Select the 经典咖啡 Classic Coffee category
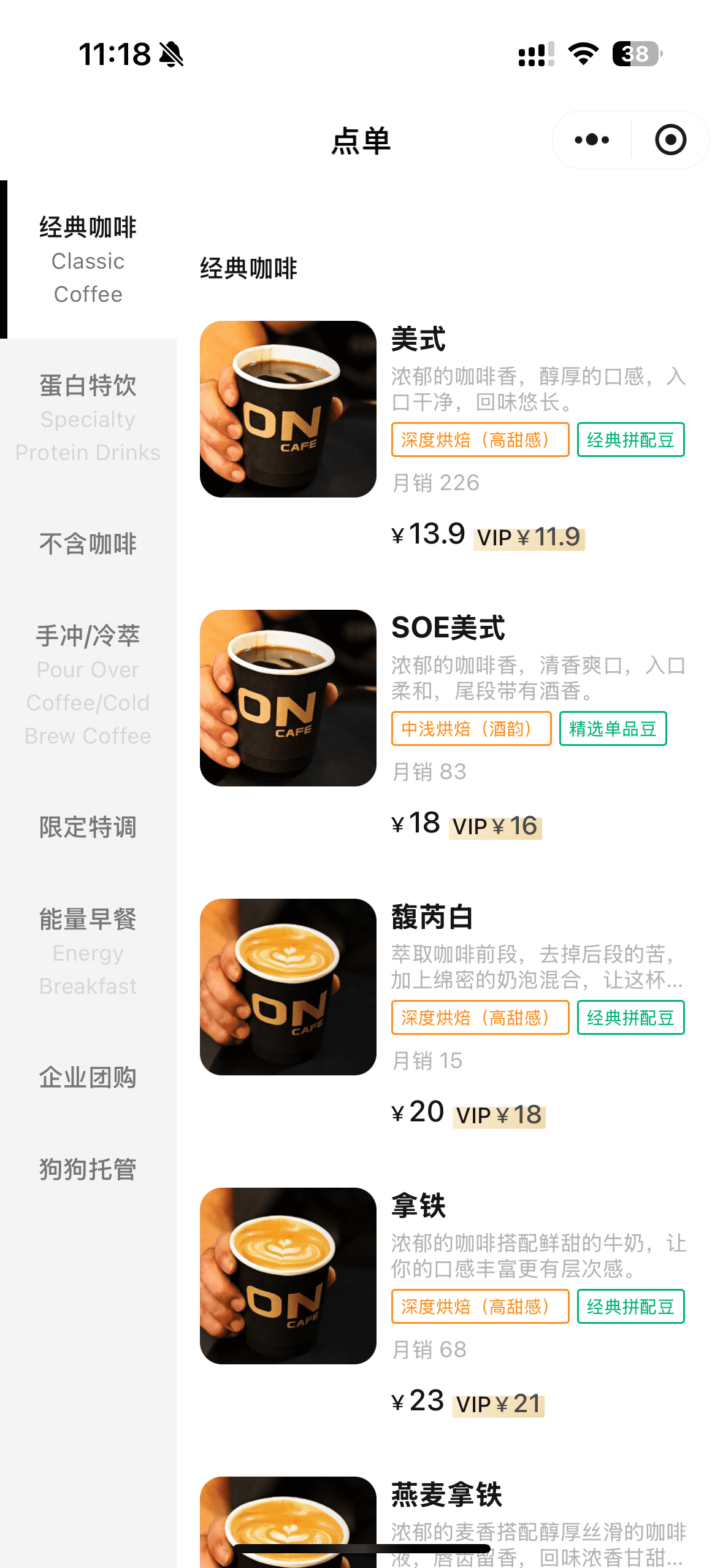 tap(88, 259)
